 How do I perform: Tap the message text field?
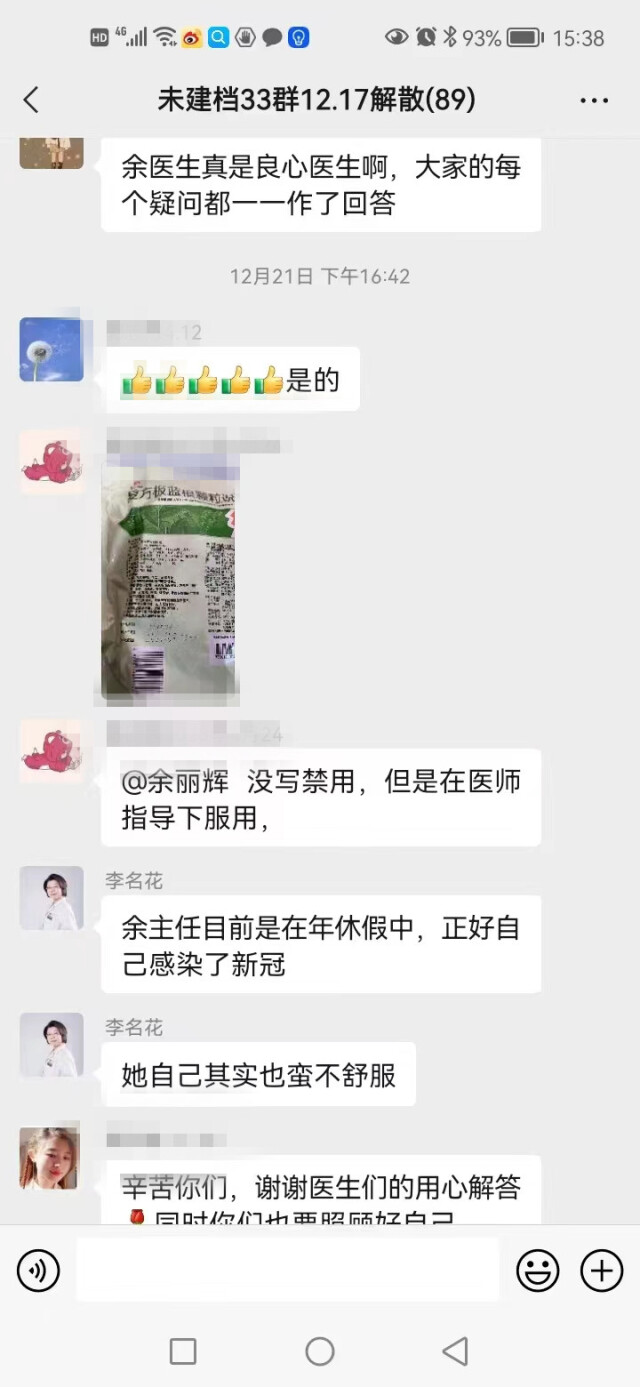pos(287,1270)
